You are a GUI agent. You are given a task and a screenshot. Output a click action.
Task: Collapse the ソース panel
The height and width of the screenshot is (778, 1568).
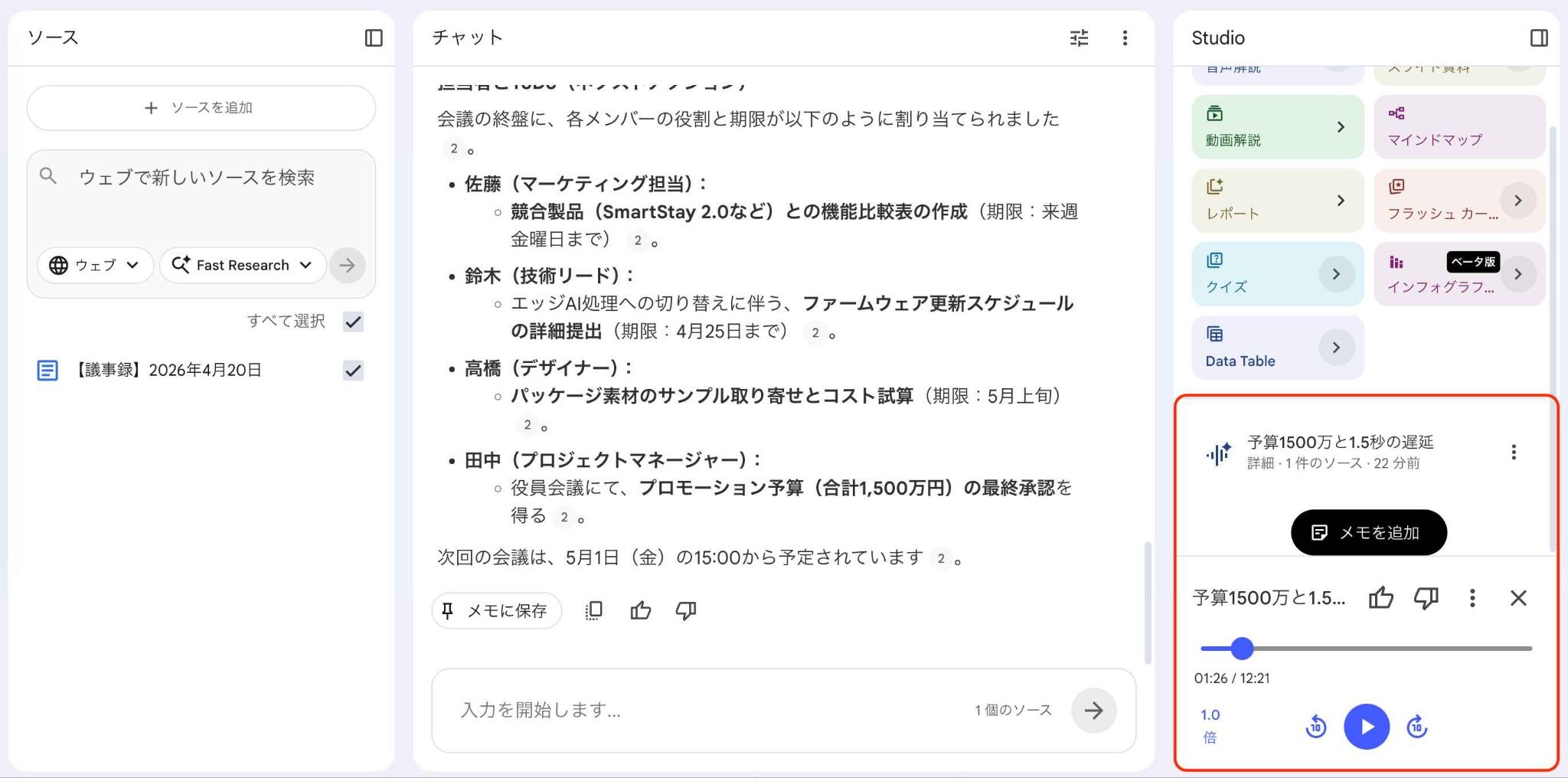click(x=374, y=38)
